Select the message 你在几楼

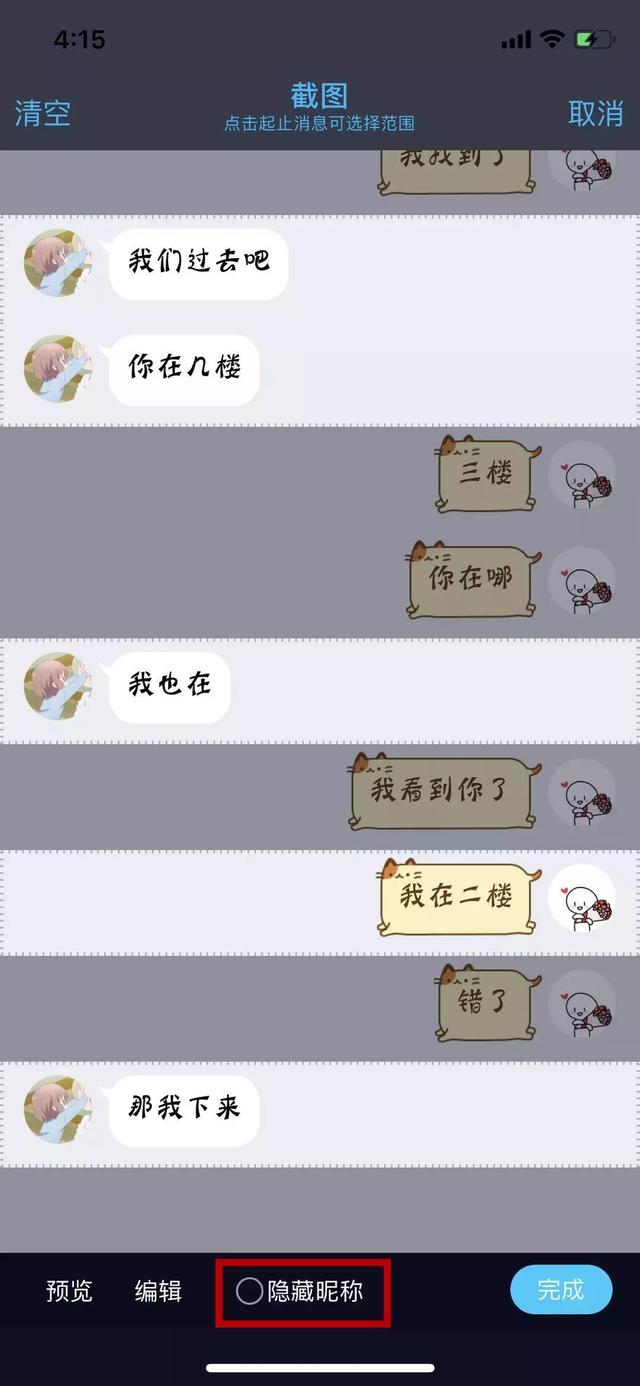pos(185,369)
